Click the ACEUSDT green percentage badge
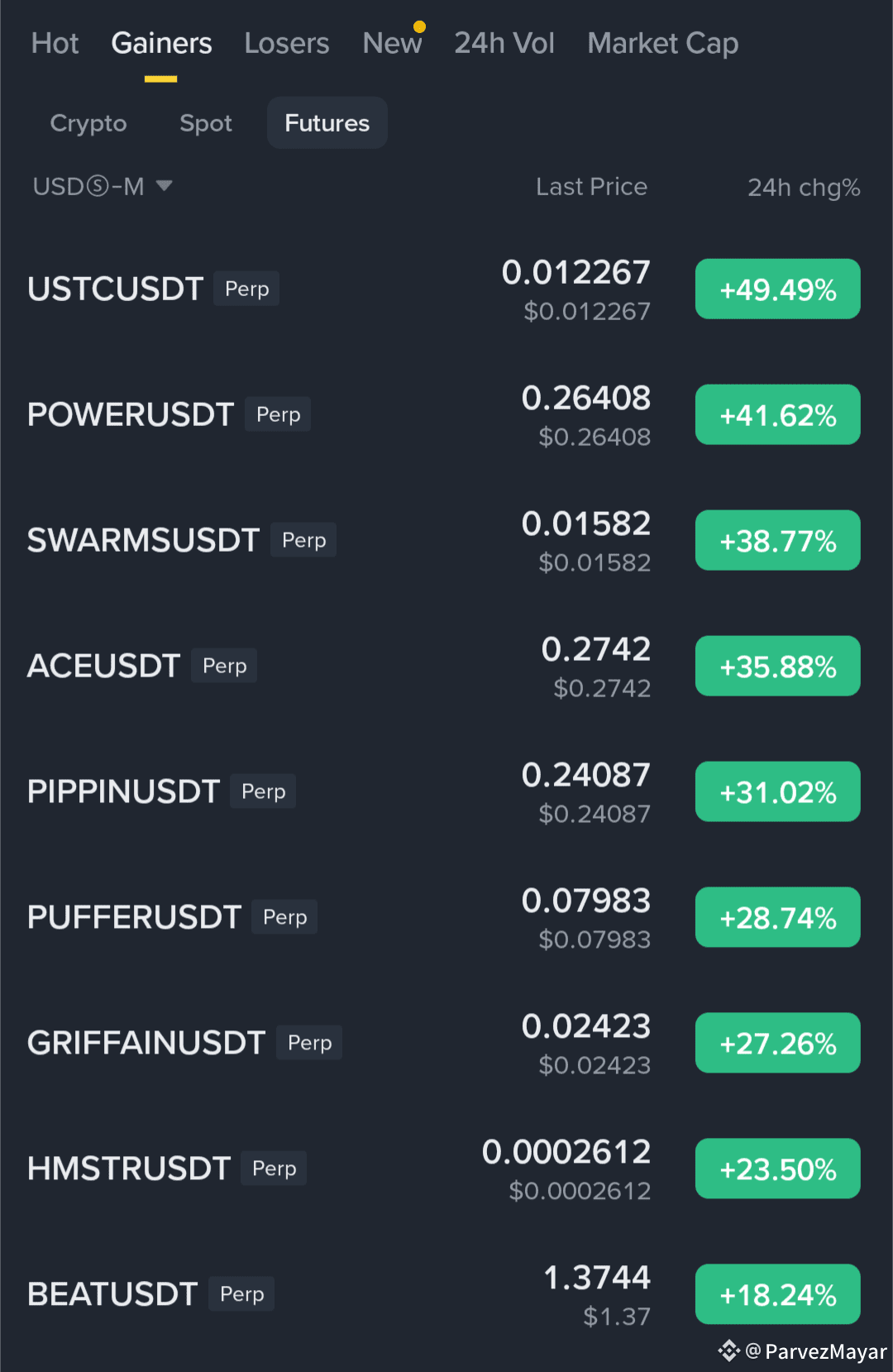 point(777,666)
